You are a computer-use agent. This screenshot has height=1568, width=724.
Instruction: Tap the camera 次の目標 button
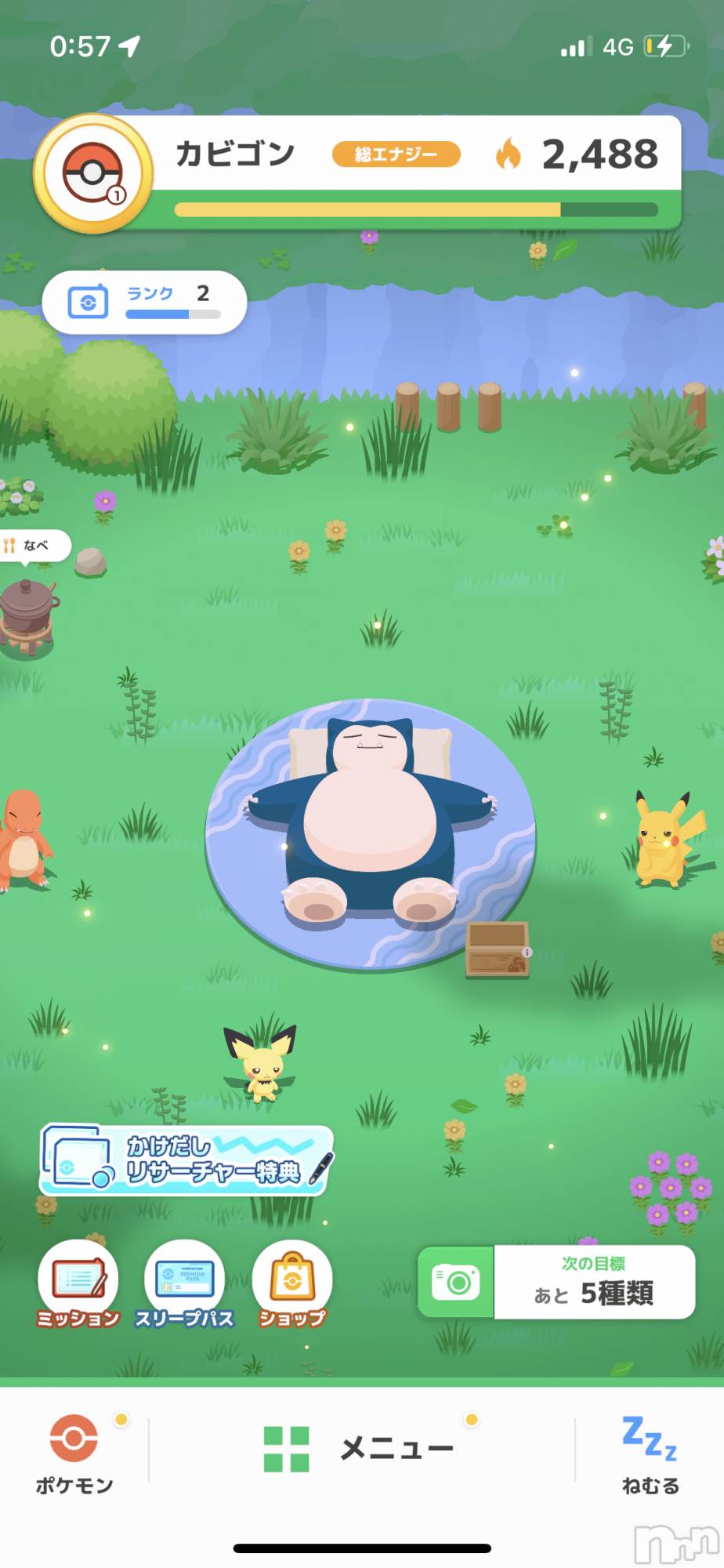coord(556,1282)
